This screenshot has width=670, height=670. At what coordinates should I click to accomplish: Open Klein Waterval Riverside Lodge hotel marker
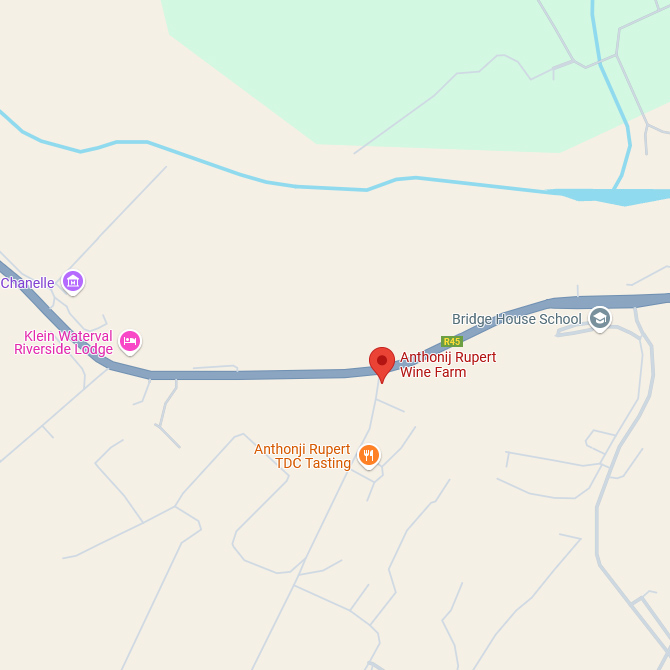129,342
